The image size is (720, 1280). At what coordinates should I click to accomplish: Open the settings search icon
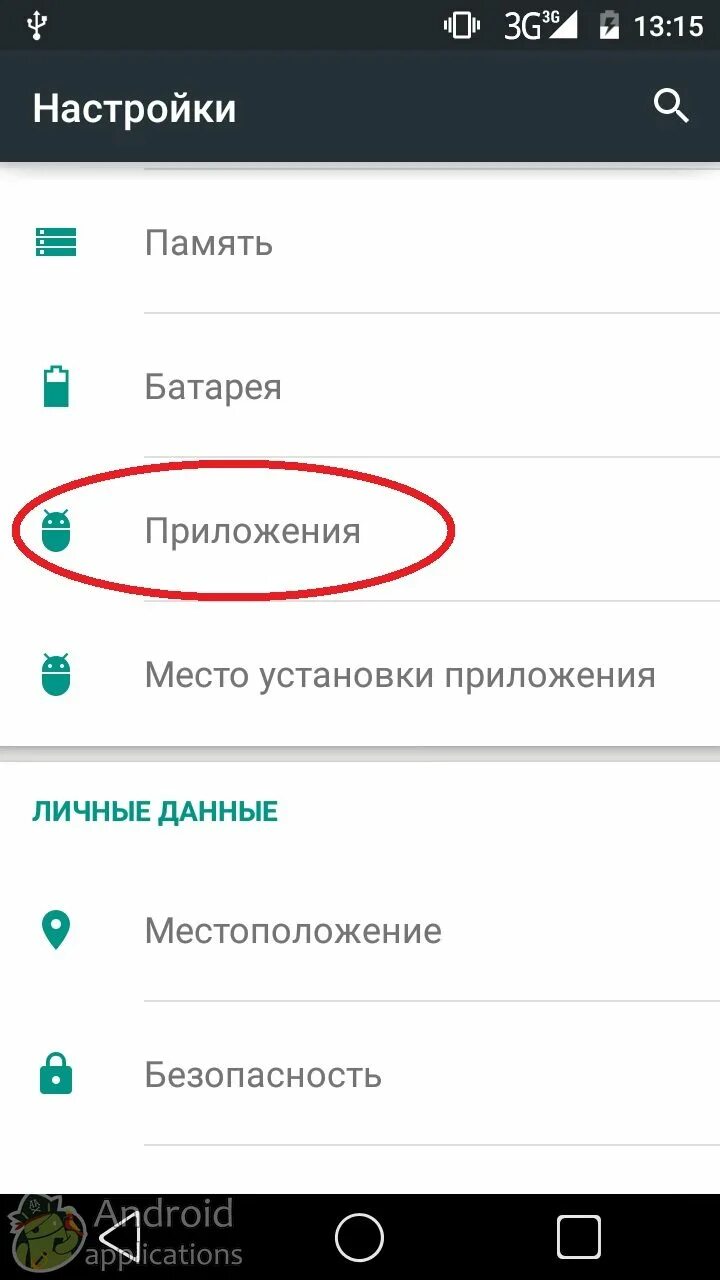671,105
